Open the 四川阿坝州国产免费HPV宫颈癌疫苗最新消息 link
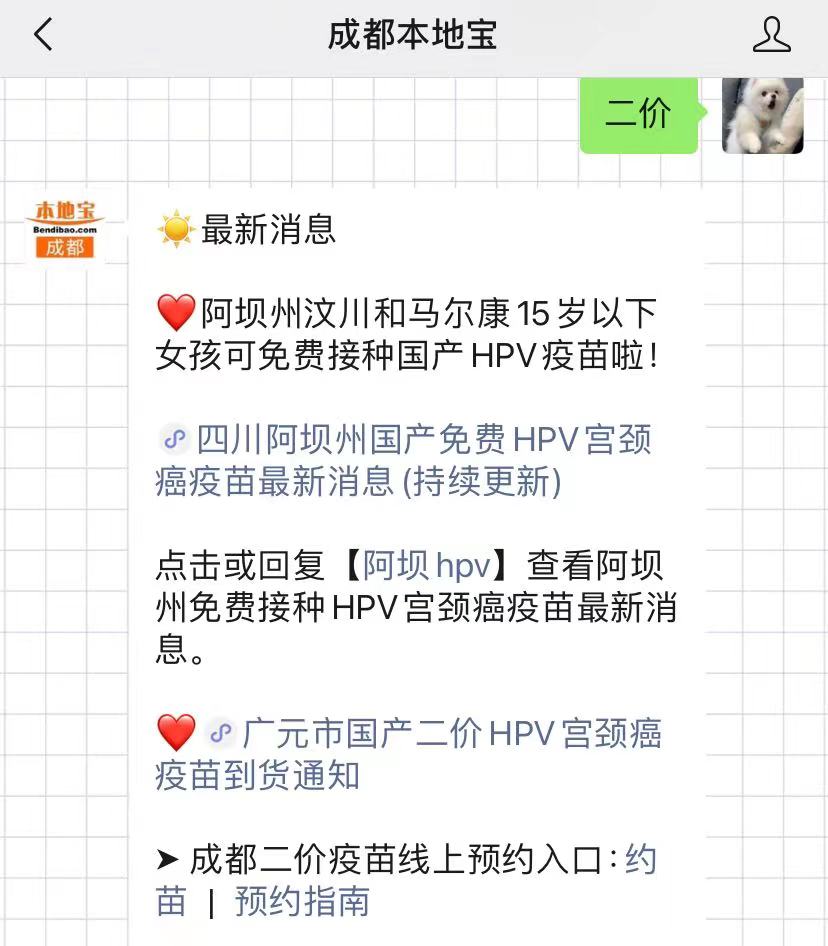828x946 pixels. tap(405, 461)
